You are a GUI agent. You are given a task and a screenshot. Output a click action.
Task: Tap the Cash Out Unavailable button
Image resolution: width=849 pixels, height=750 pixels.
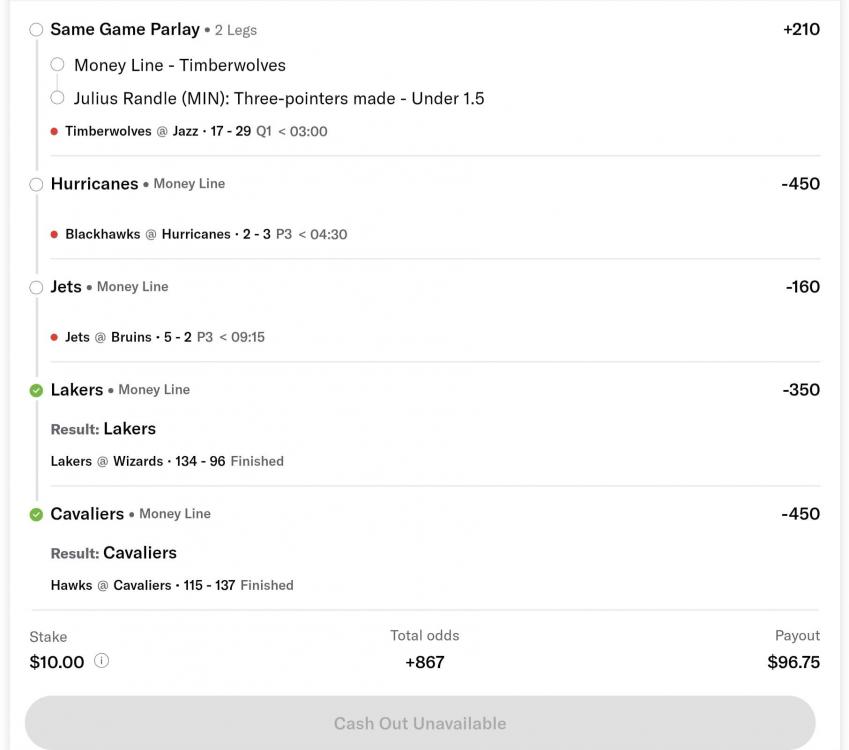tap(420, 723)
